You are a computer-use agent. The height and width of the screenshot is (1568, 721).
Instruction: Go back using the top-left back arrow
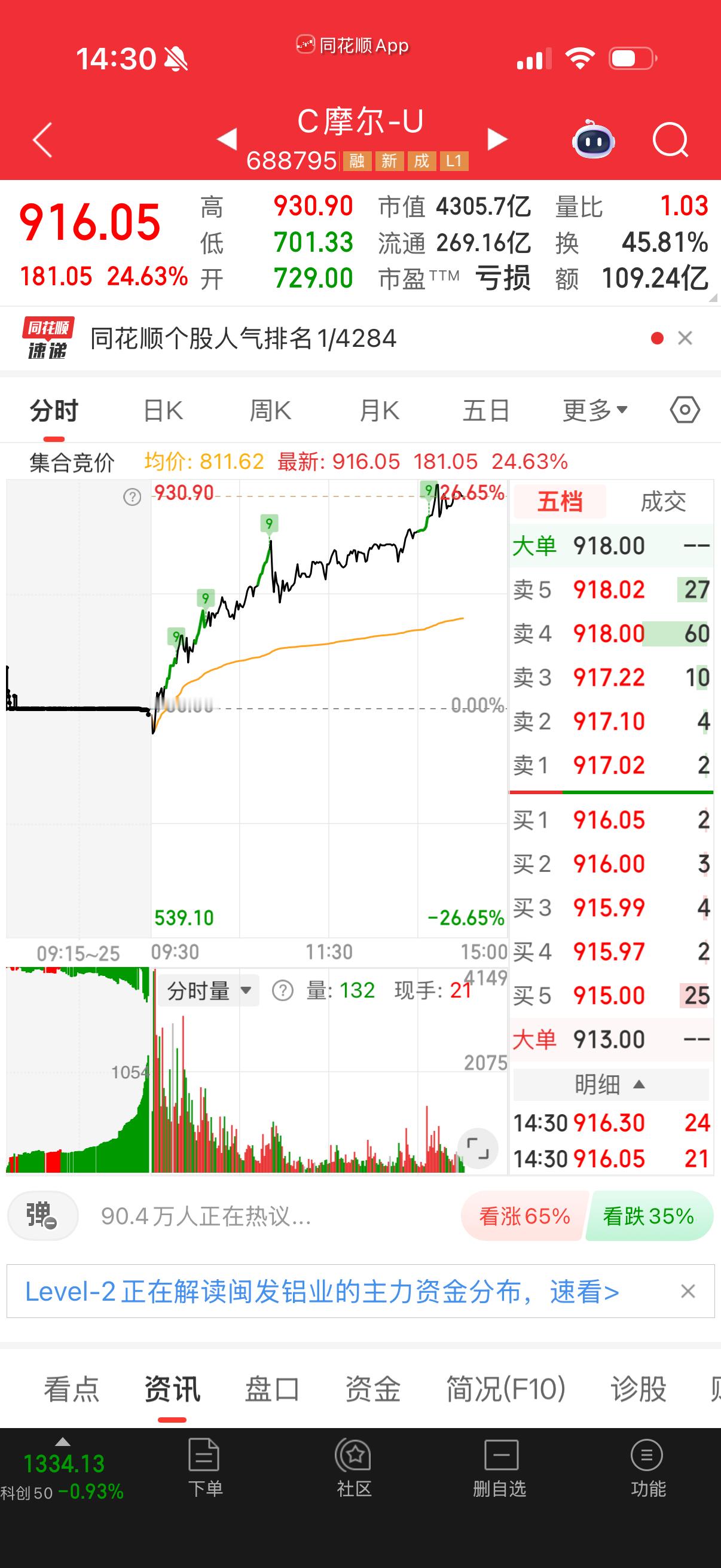click(40, 140)
